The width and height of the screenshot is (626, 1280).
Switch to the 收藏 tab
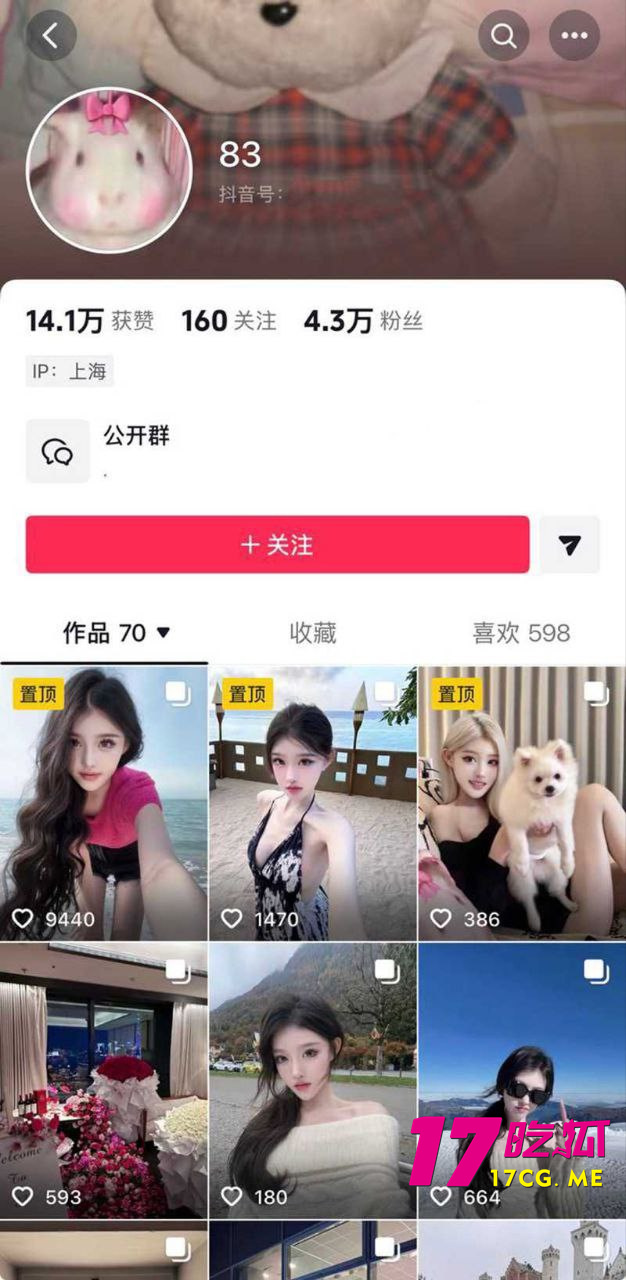(313, 633)
